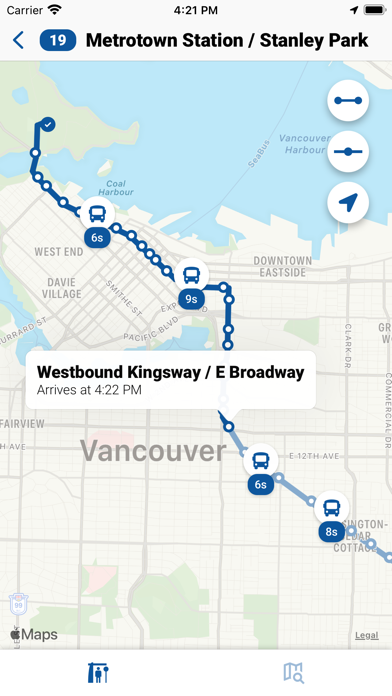Viewport: 392px width, 696px height.
Task: Switch to the stops tab
Action: tap(98, 673)
